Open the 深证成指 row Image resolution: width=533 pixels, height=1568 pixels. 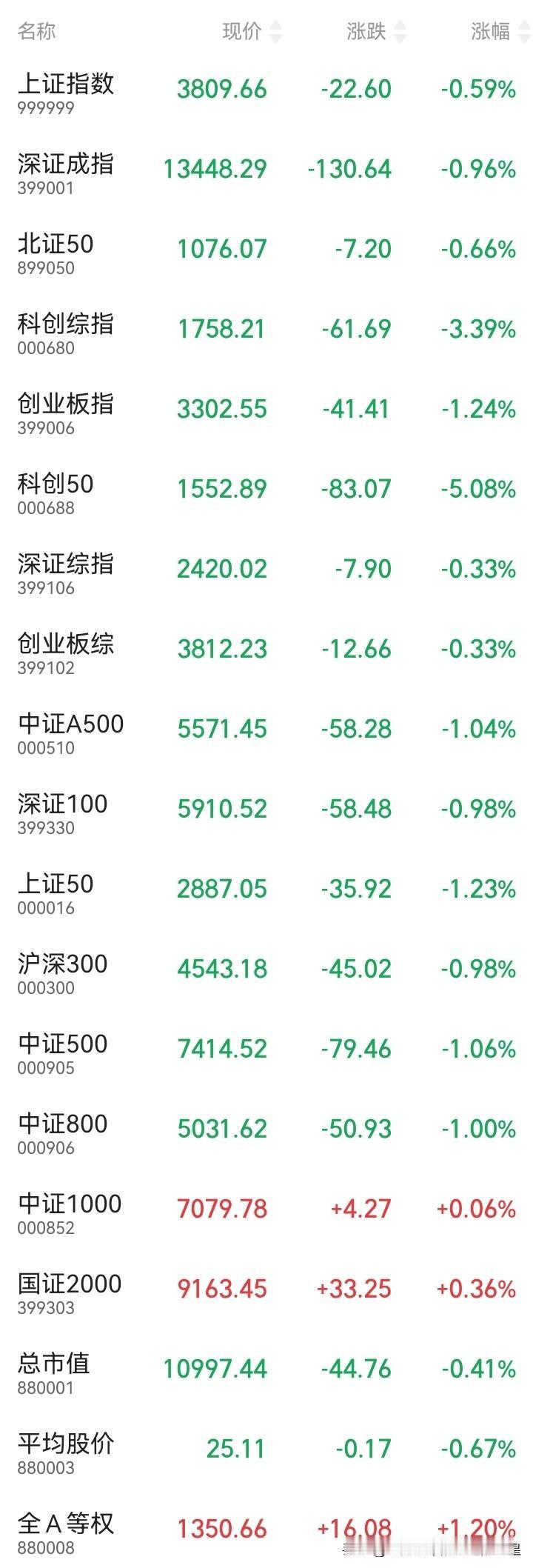[266, 172]
